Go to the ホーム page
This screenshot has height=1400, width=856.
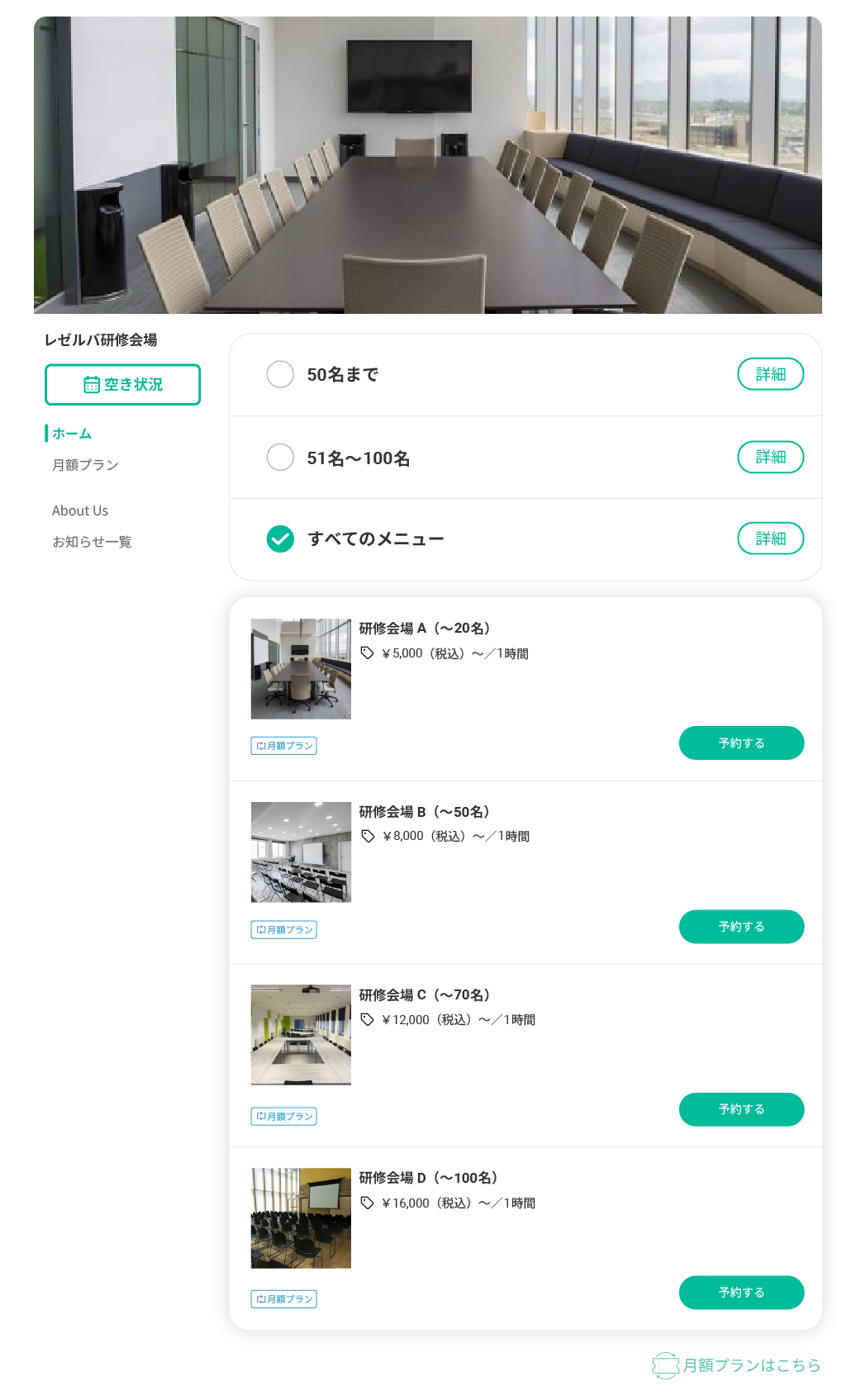[x=72, y=434]
